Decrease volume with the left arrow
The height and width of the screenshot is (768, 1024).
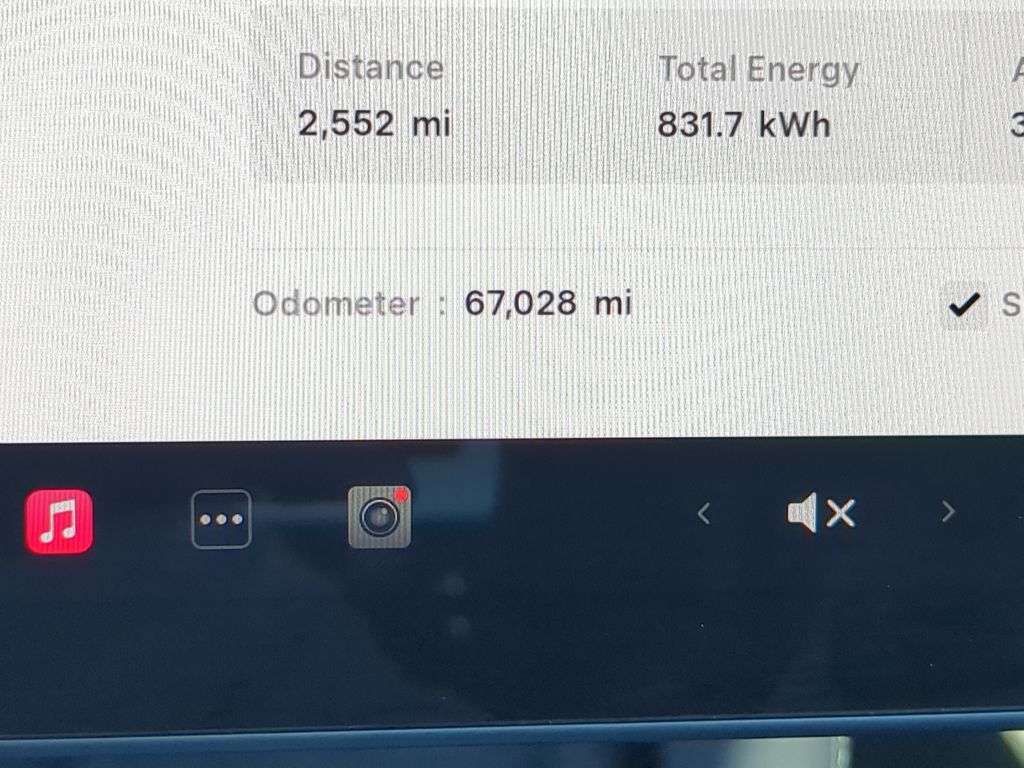pyautogui.click(x=704, y=514)
